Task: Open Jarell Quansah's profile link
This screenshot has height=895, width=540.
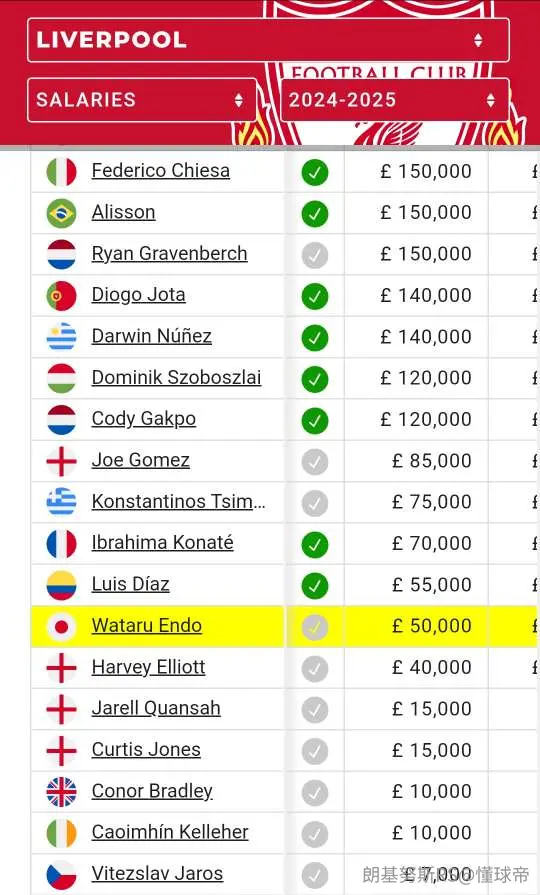Action: pos(156,708)
